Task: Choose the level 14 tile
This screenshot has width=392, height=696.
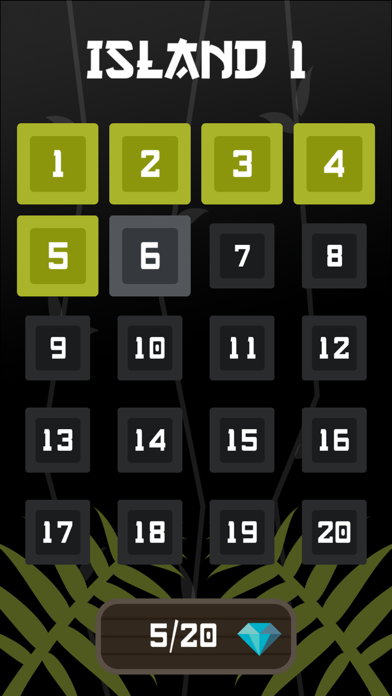Action: 150,440
